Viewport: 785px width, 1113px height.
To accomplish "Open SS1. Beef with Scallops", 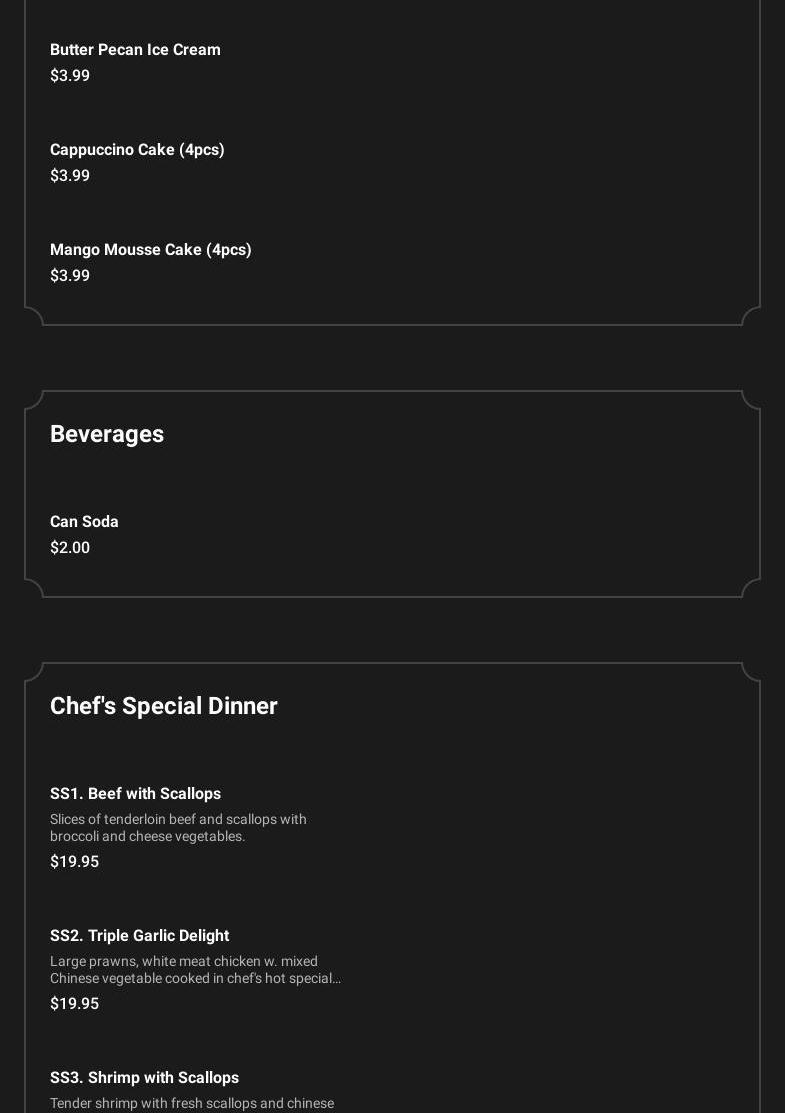I will coord(135,794).
